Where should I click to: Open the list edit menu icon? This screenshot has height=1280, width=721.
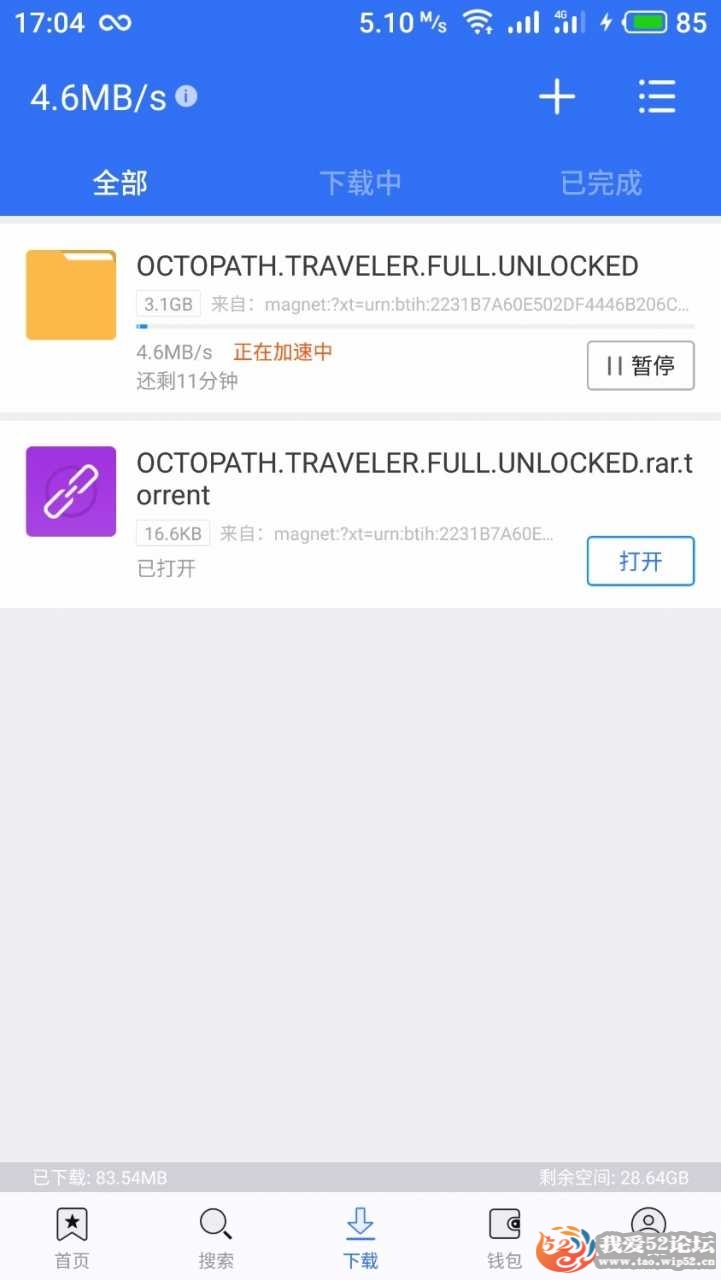pyautogui.click(x=657, y=97)
